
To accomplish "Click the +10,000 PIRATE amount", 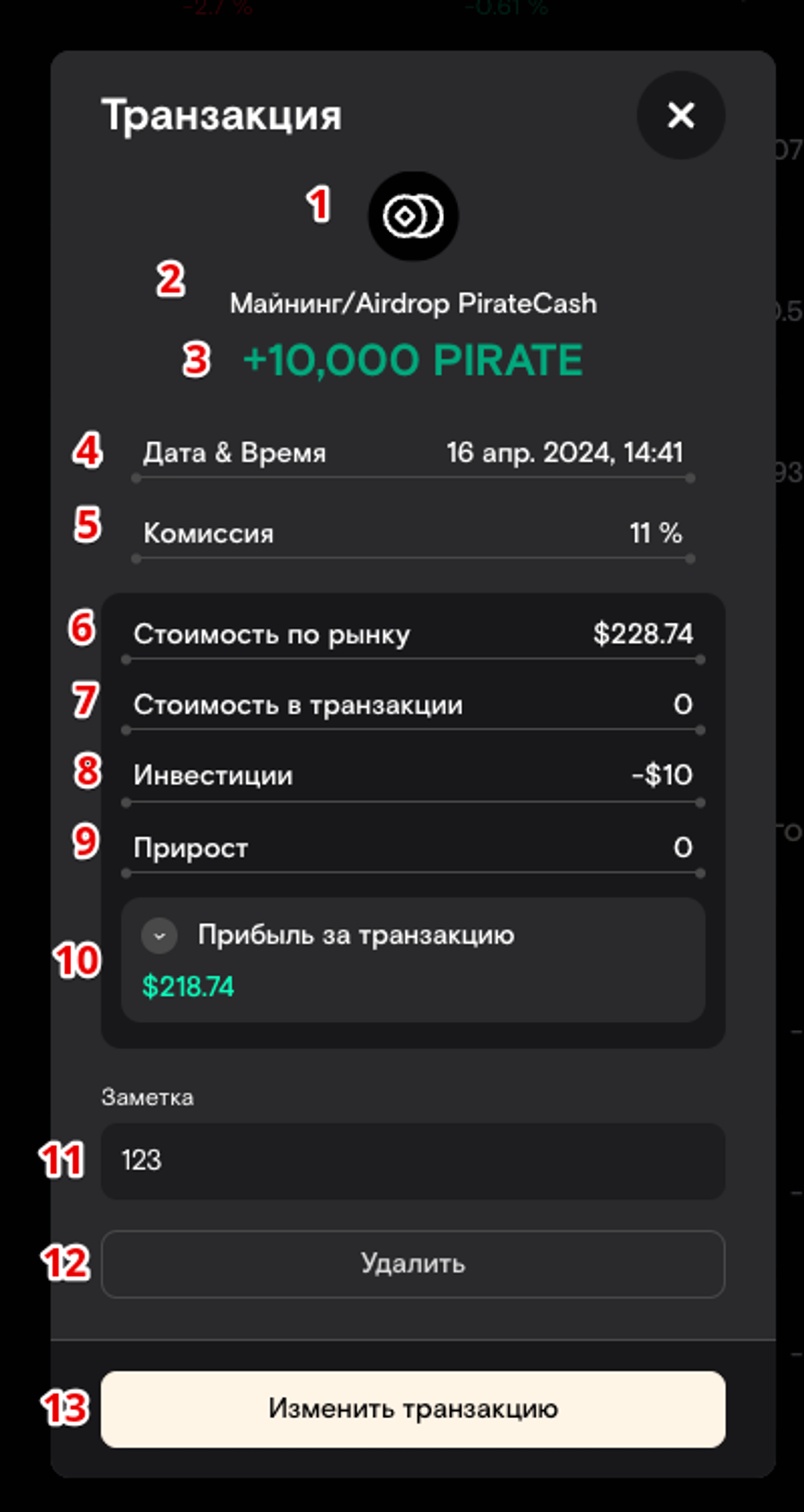I will pos(412,360).
